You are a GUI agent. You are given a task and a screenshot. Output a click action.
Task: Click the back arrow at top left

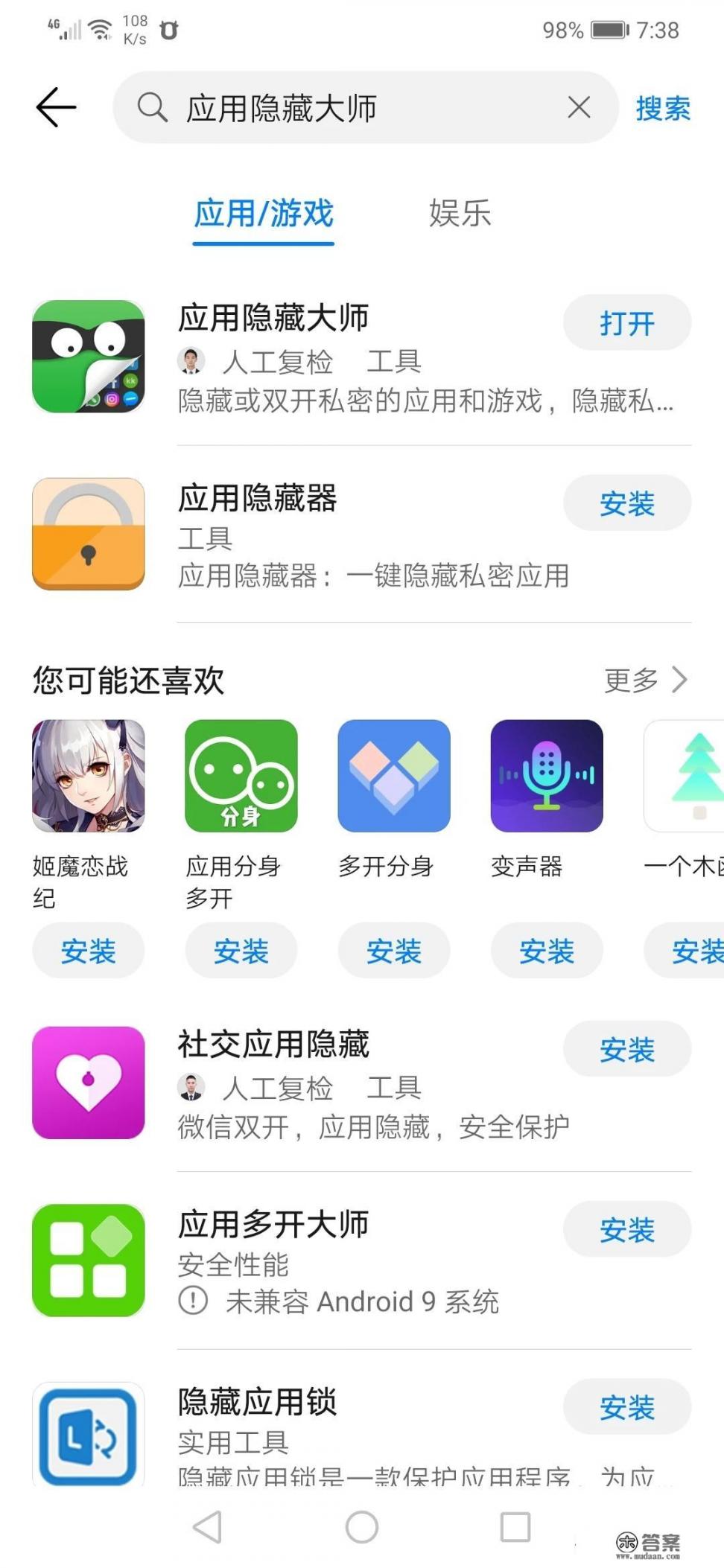click(x=56, y=106)
